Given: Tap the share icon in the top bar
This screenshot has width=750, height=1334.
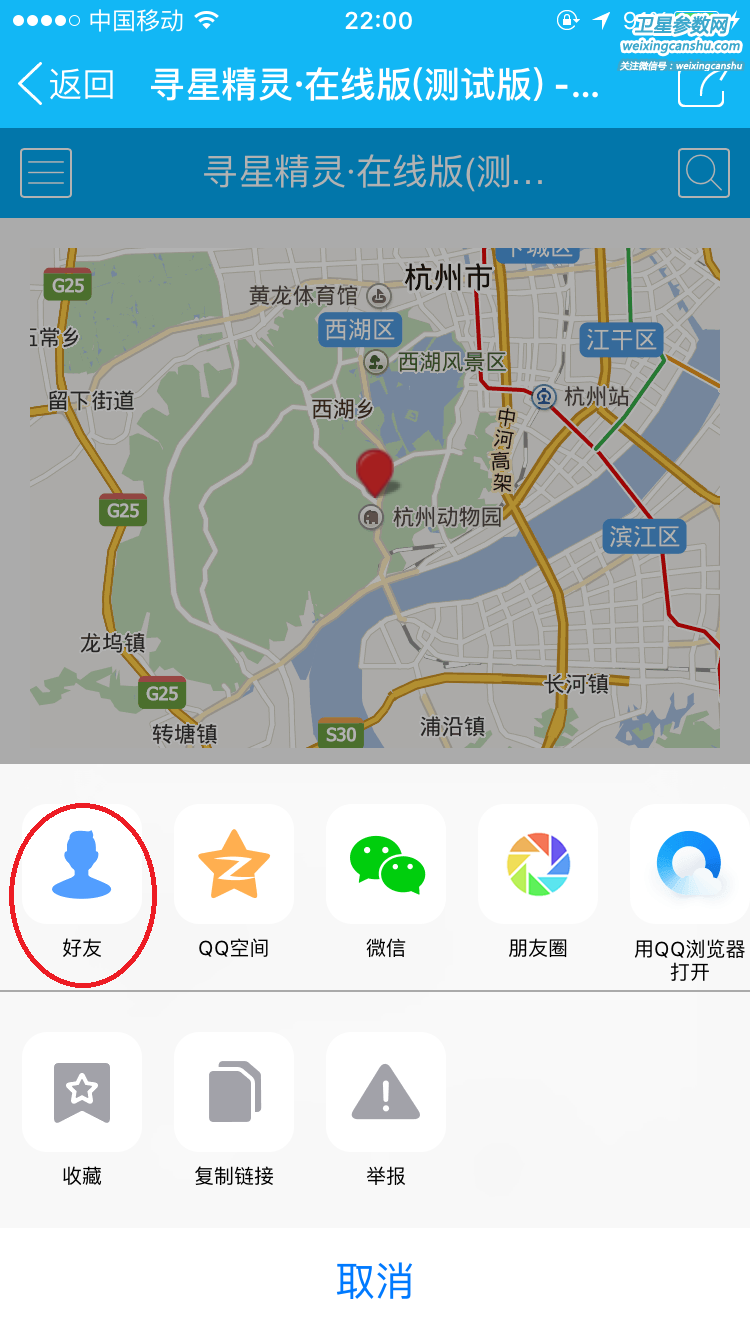Looking at the screenshot, I should tap(702, 85).
